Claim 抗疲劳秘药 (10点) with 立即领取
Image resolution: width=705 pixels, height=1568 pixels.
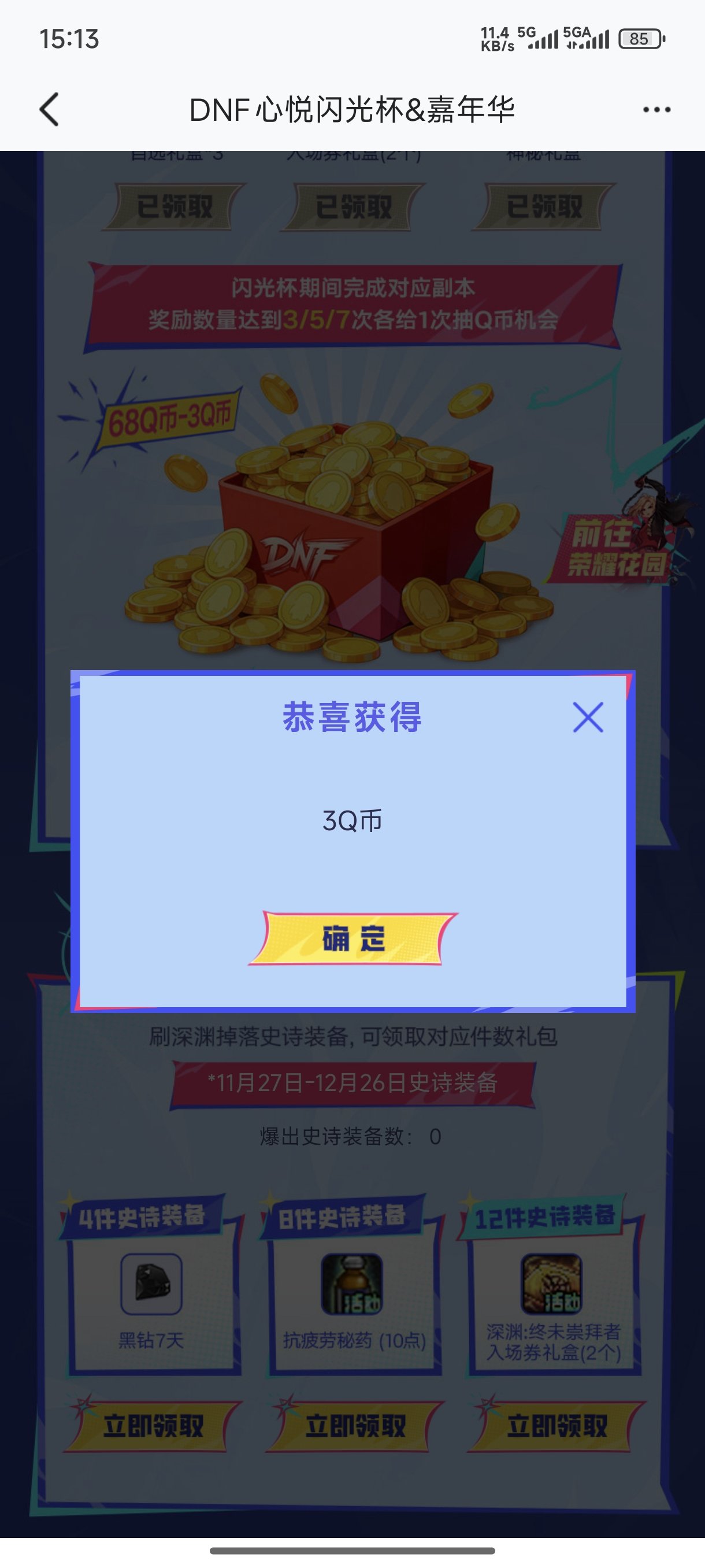tap(355, 1426)
